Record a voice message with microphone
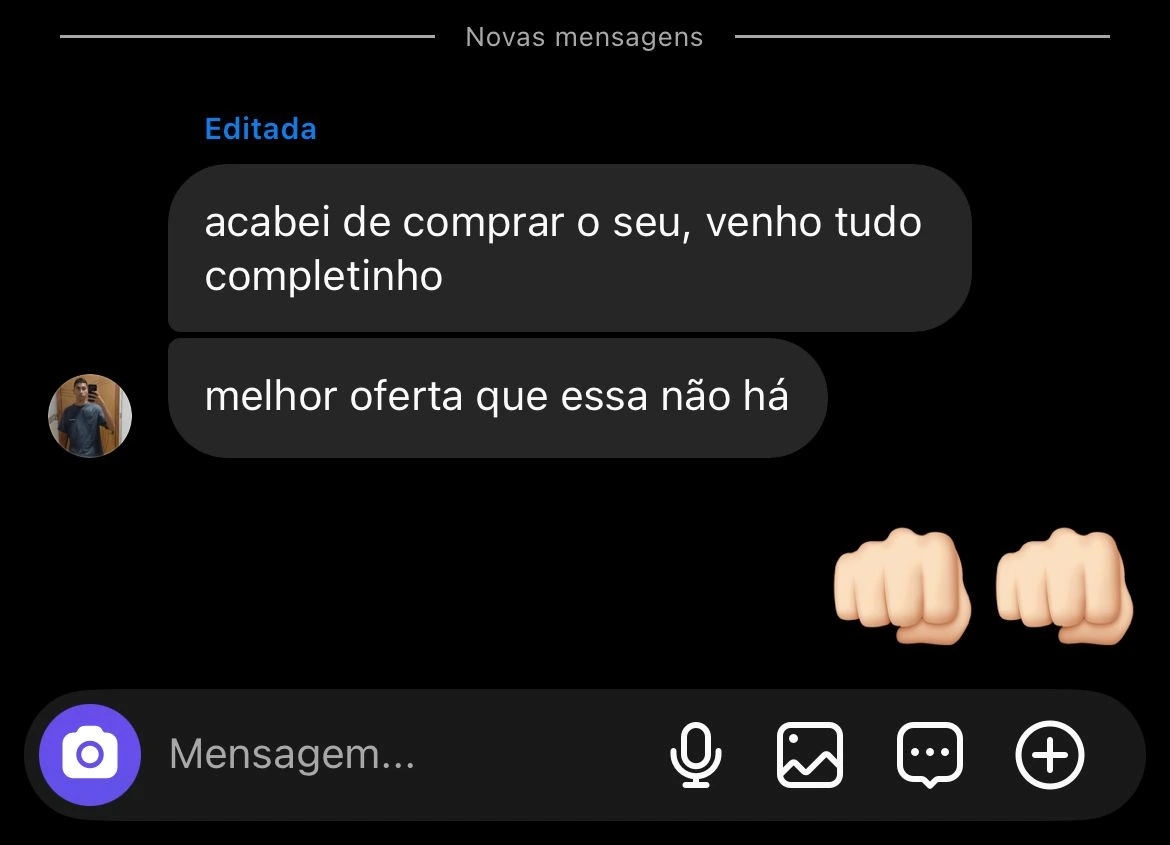 tap(695, 755)
